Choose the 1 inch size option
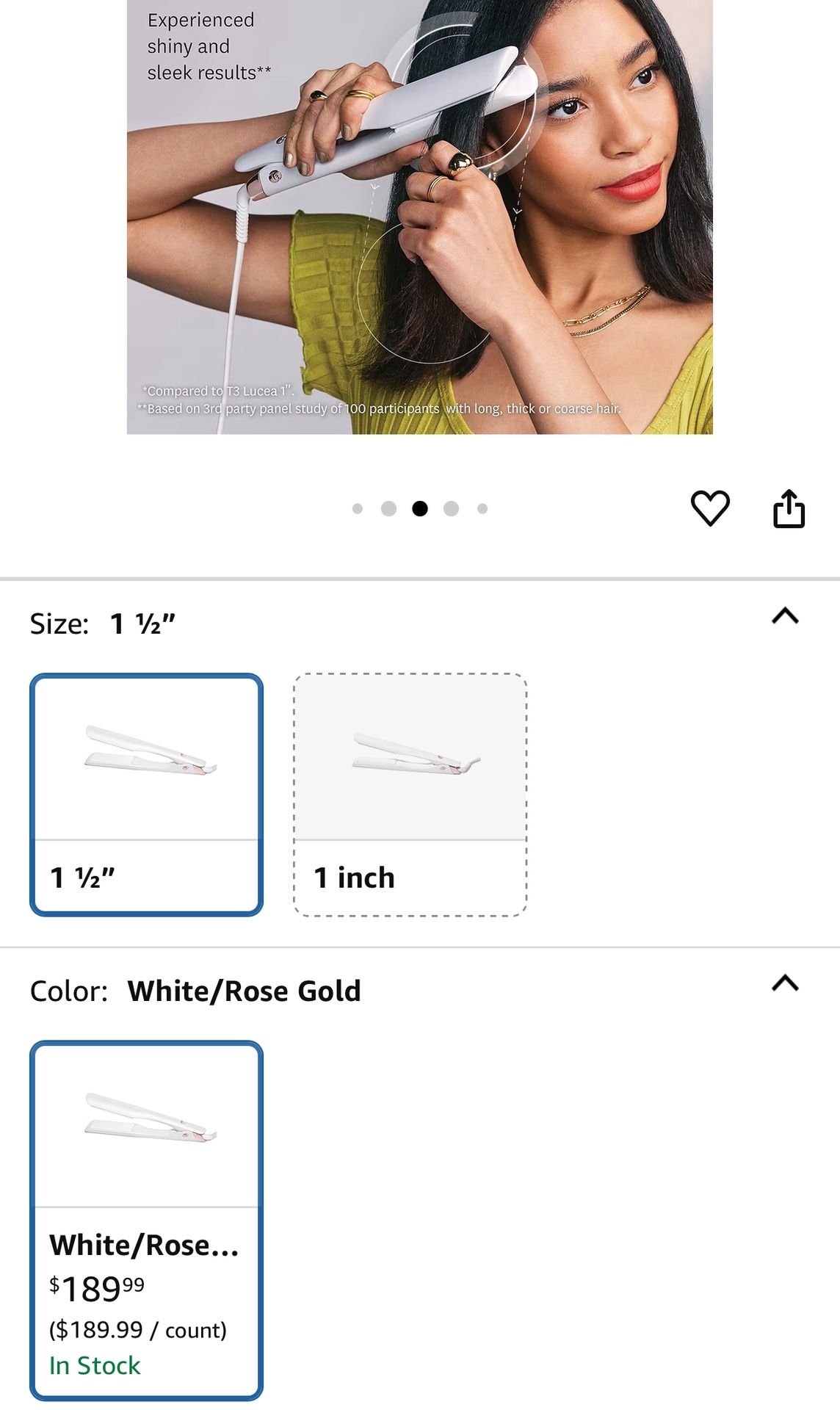840x1410 pixels. pos(410,795)
